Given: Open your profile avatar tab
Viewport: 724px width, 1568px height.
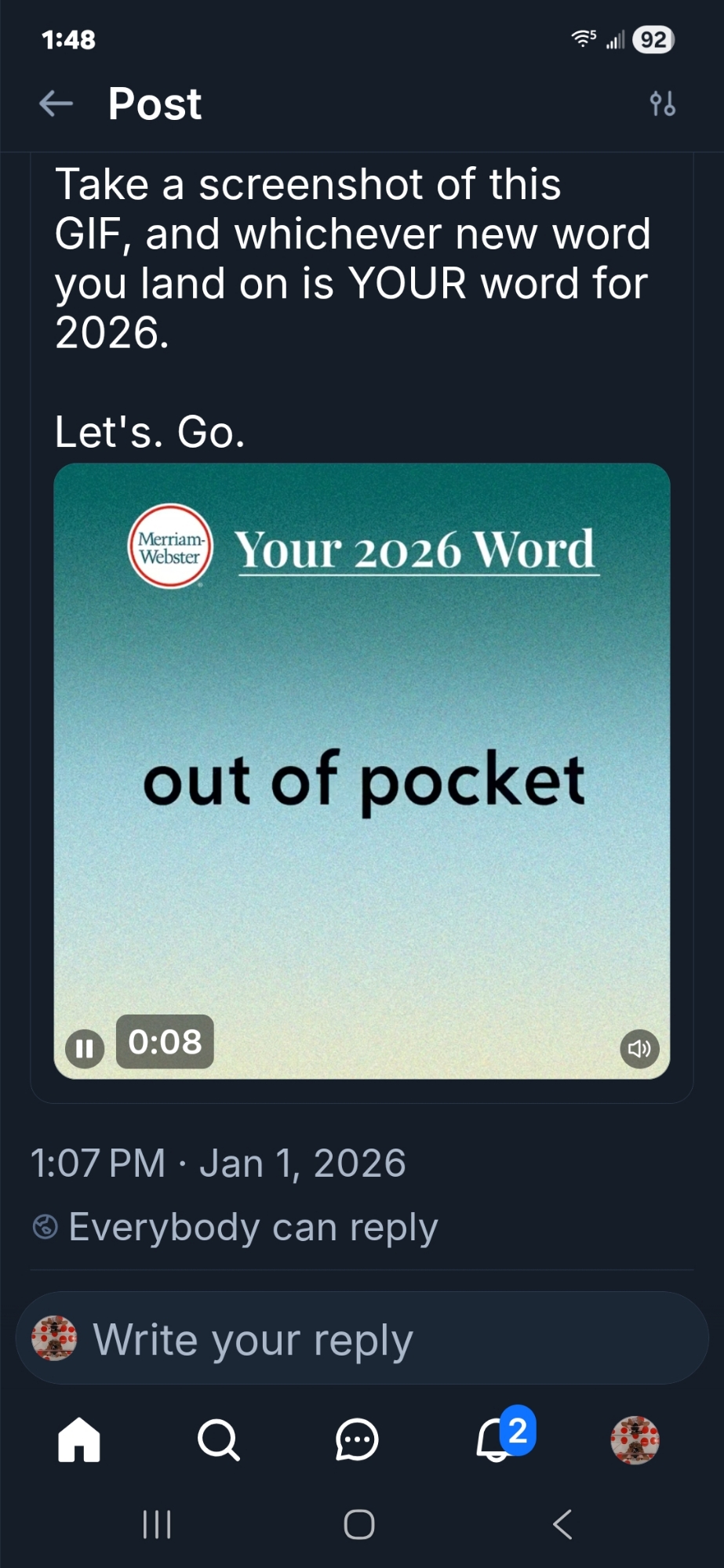Looking at the screenshot, I should coord(635,1439).
